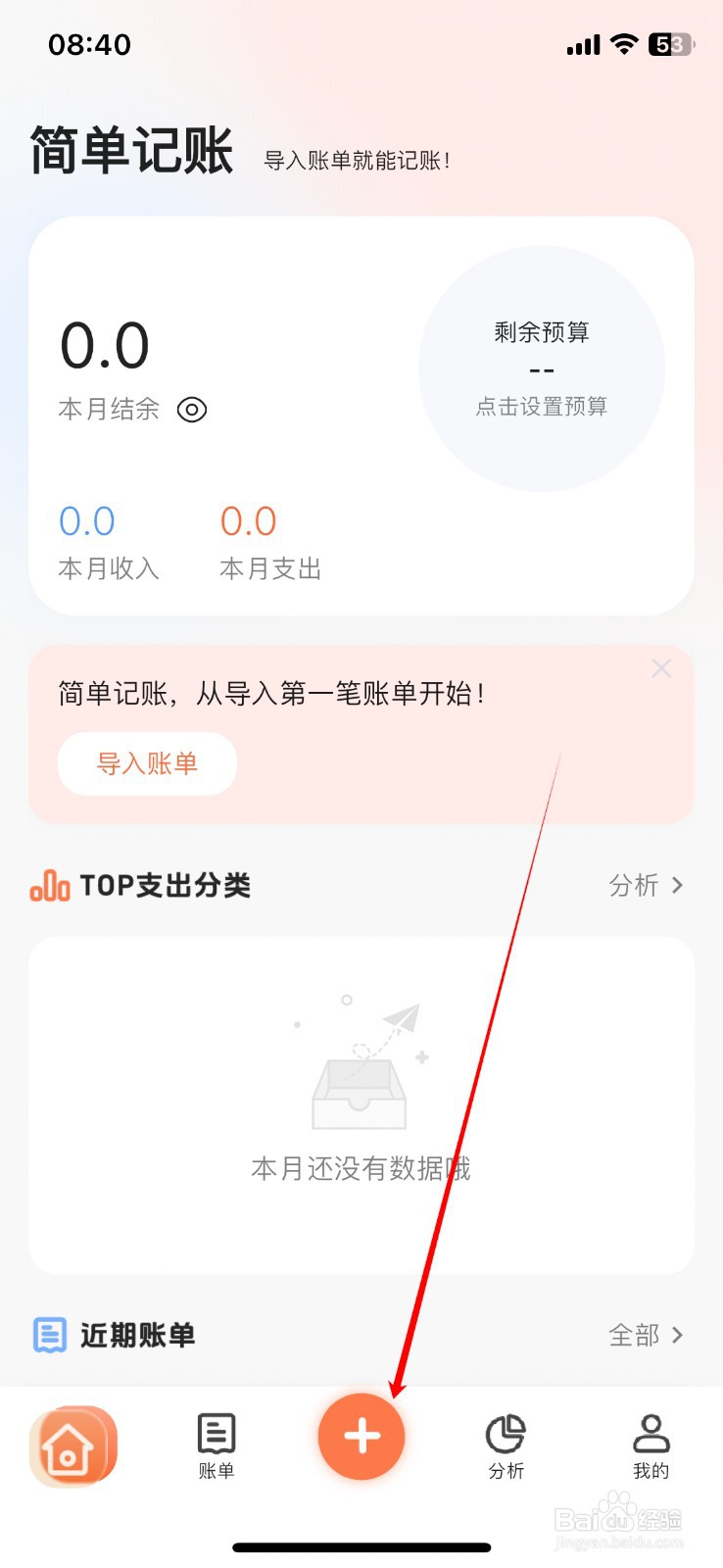
Task: Click the 点击设置预算 link text
Action: tap(542, 406)
